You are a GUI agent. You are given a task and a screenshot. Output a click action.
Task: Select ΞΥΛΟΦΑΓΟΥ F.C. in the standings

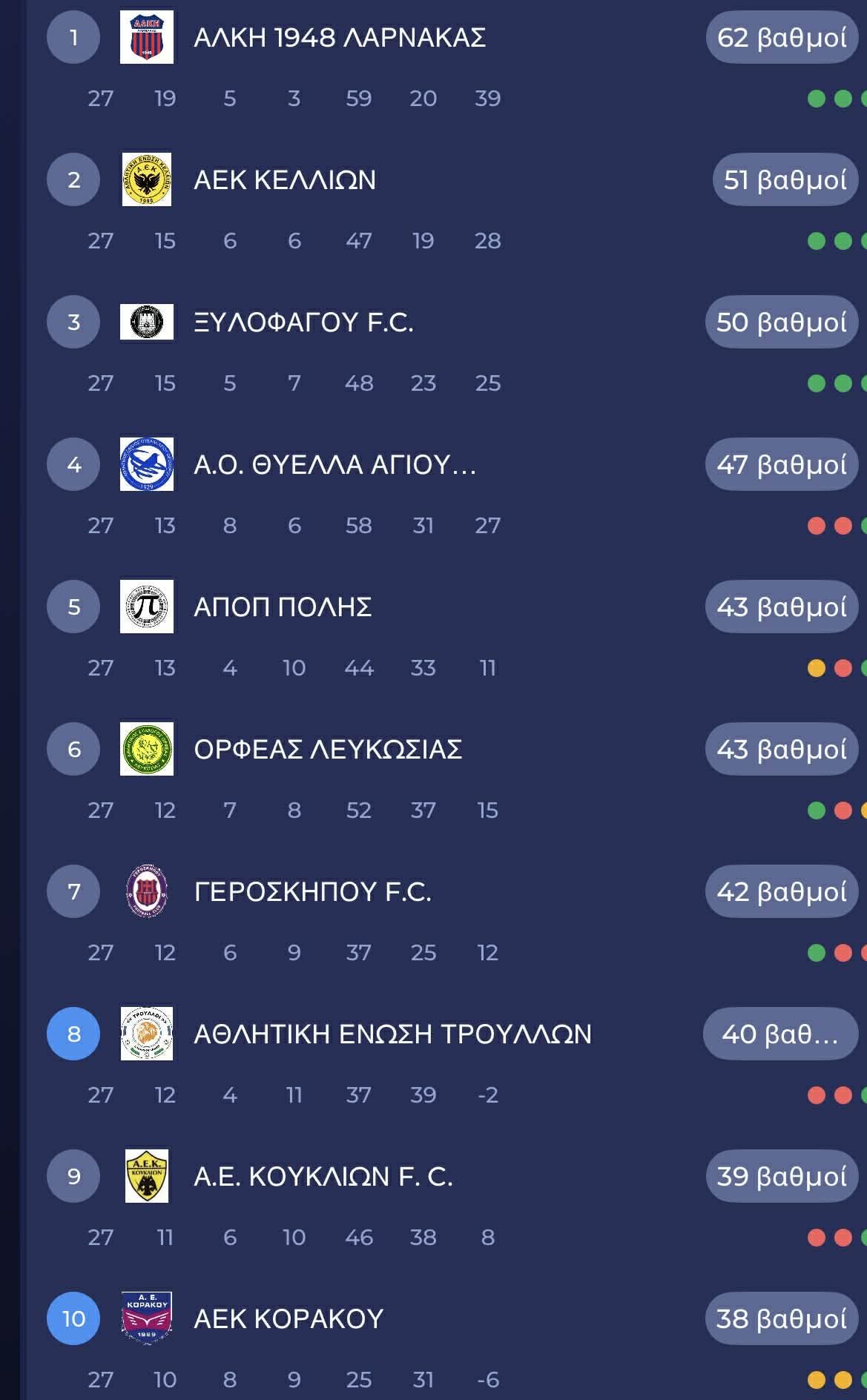(x=447, y=351)
